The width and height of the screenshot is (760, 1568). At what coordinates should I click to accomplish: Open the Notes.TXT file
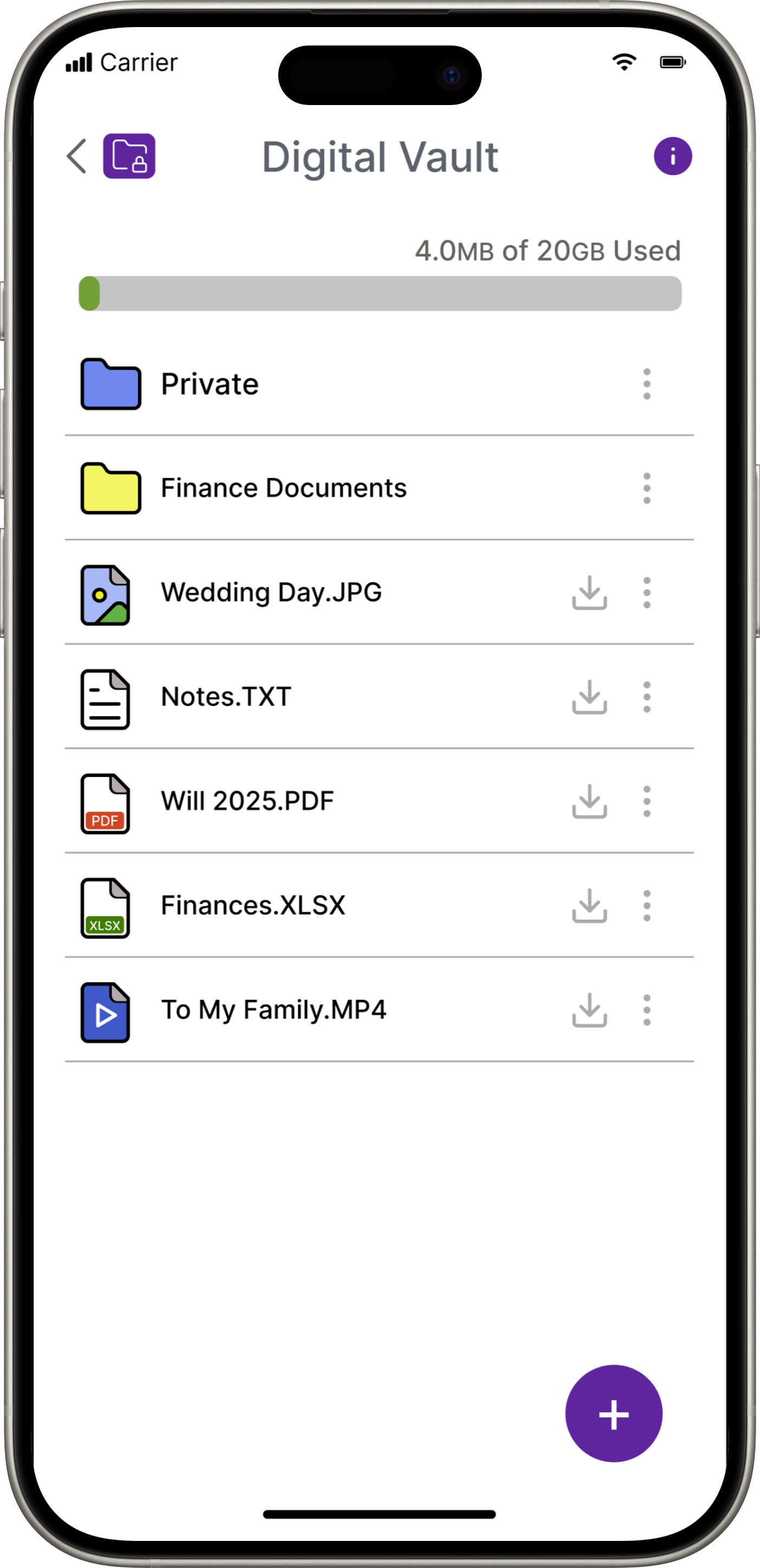click(226, 697)
